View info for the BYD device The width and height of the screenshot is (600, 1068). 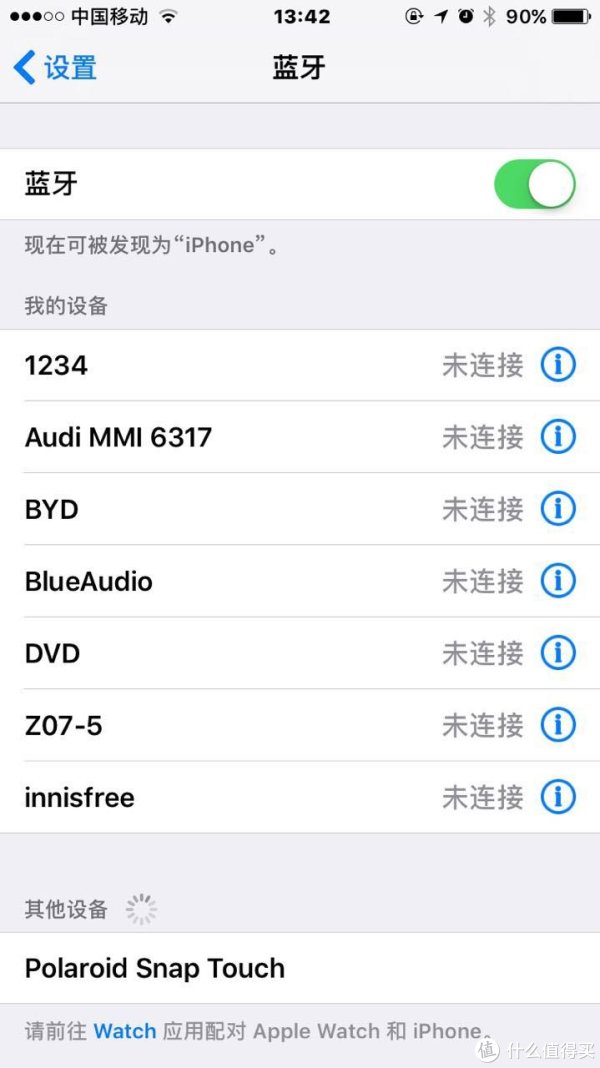(558, 509)
